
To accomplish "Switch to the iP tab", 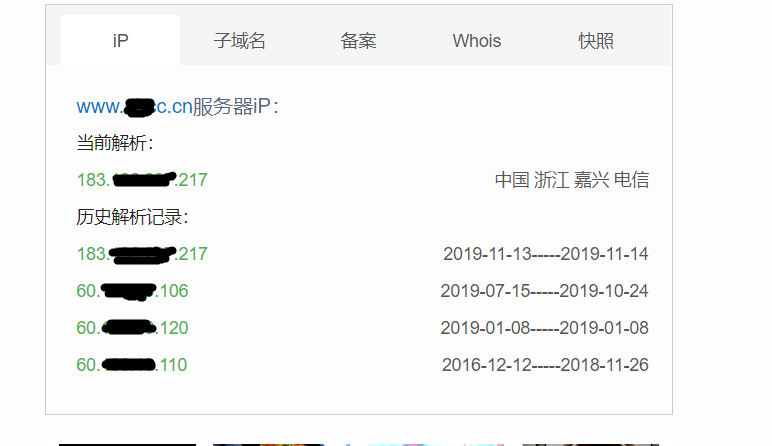I will [120, 41].
